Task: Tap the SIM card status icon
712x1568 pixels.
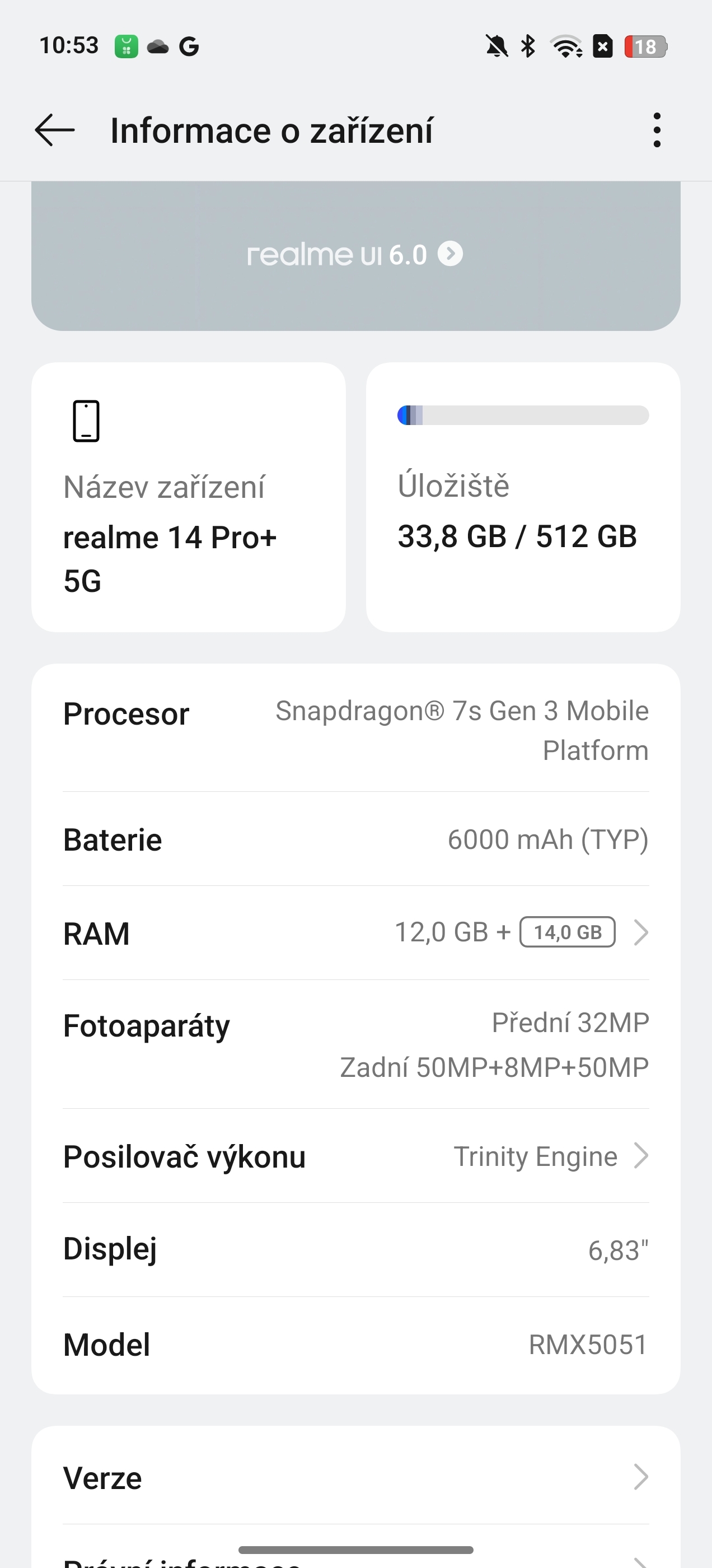Action: click(603, 46)
